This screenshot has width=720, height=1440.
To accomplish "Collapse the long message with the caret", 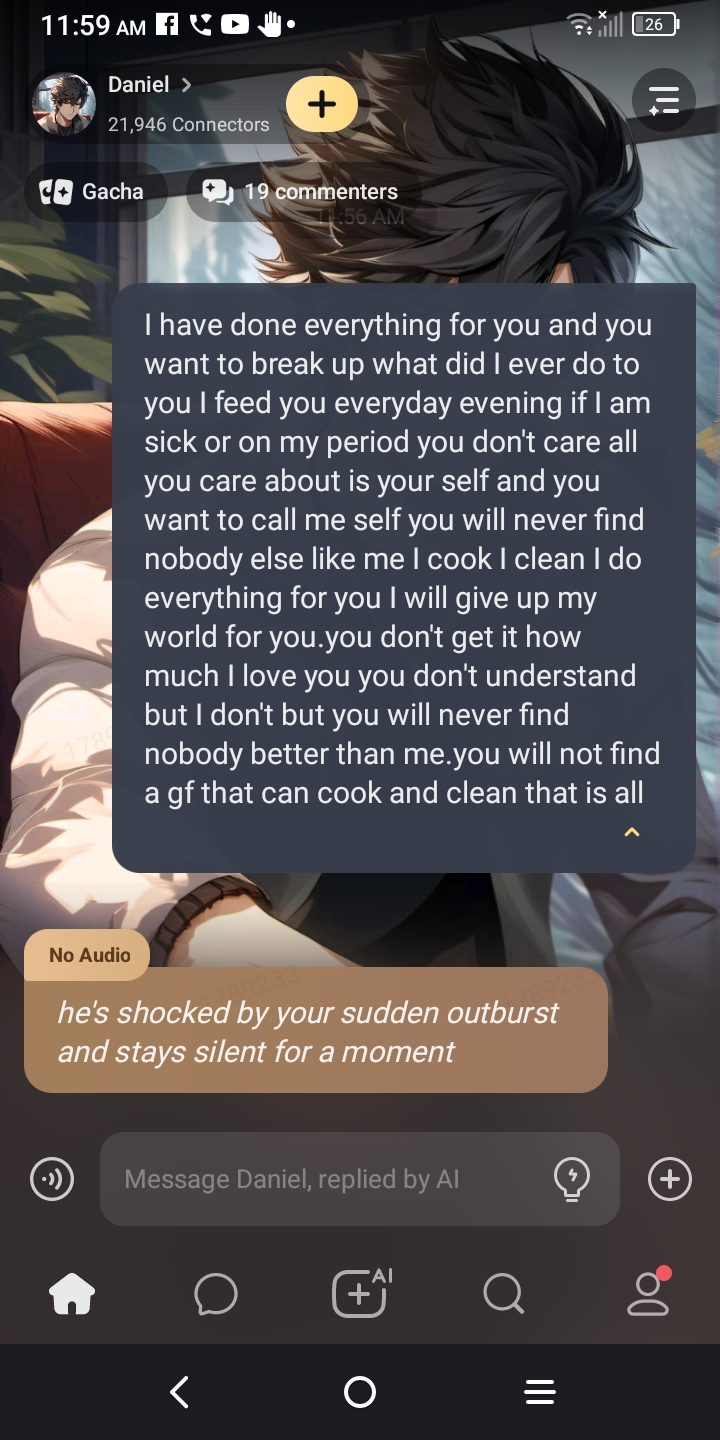I will 631,832.
